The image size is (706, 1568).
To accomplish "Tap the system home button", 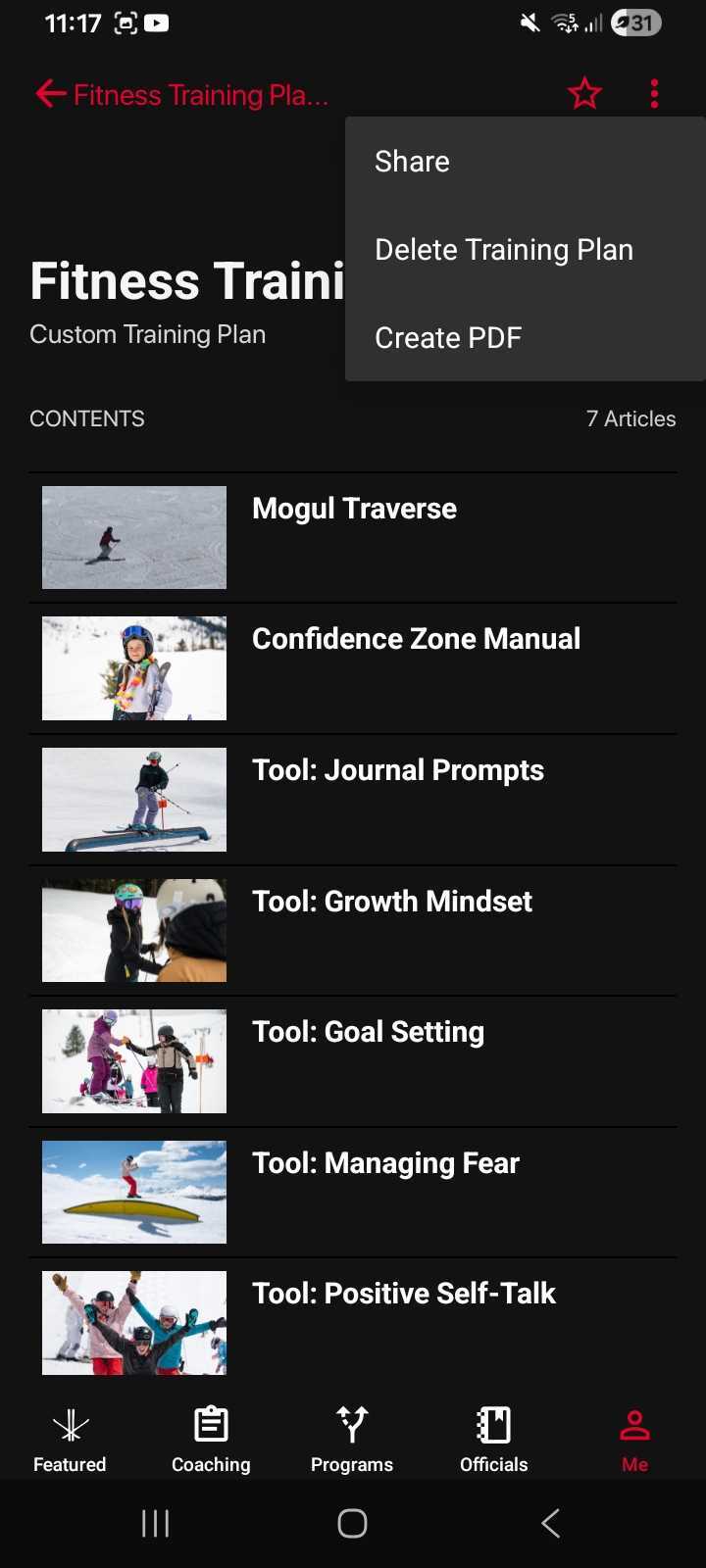I will pyautogui.click(x=352, y=1523).
